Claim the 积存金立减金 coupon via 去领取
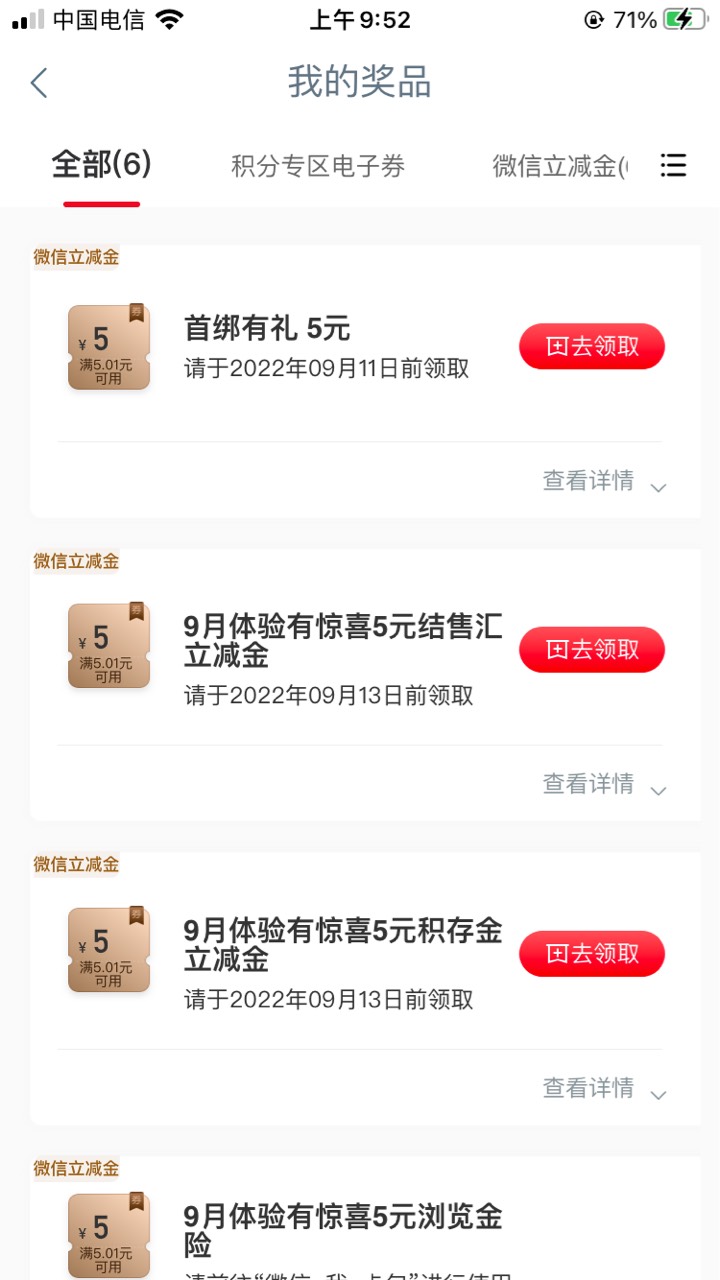Image resolution: width=720 pixels, height=1280 pixels. pos(591,954)
